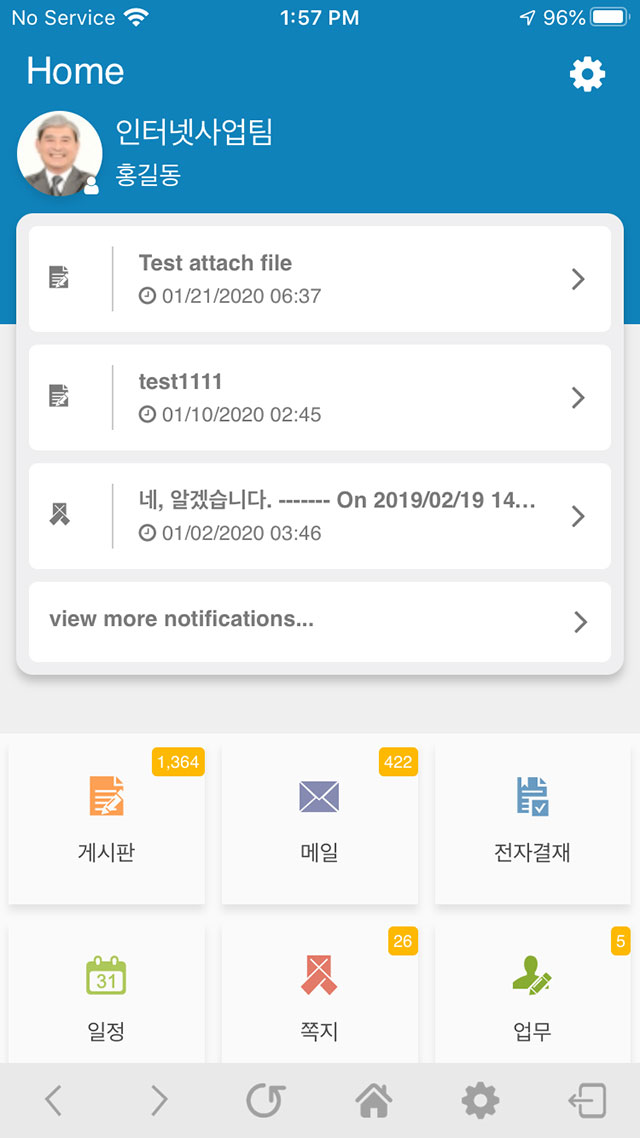Open settings gear in the Home header

(587, 74)
